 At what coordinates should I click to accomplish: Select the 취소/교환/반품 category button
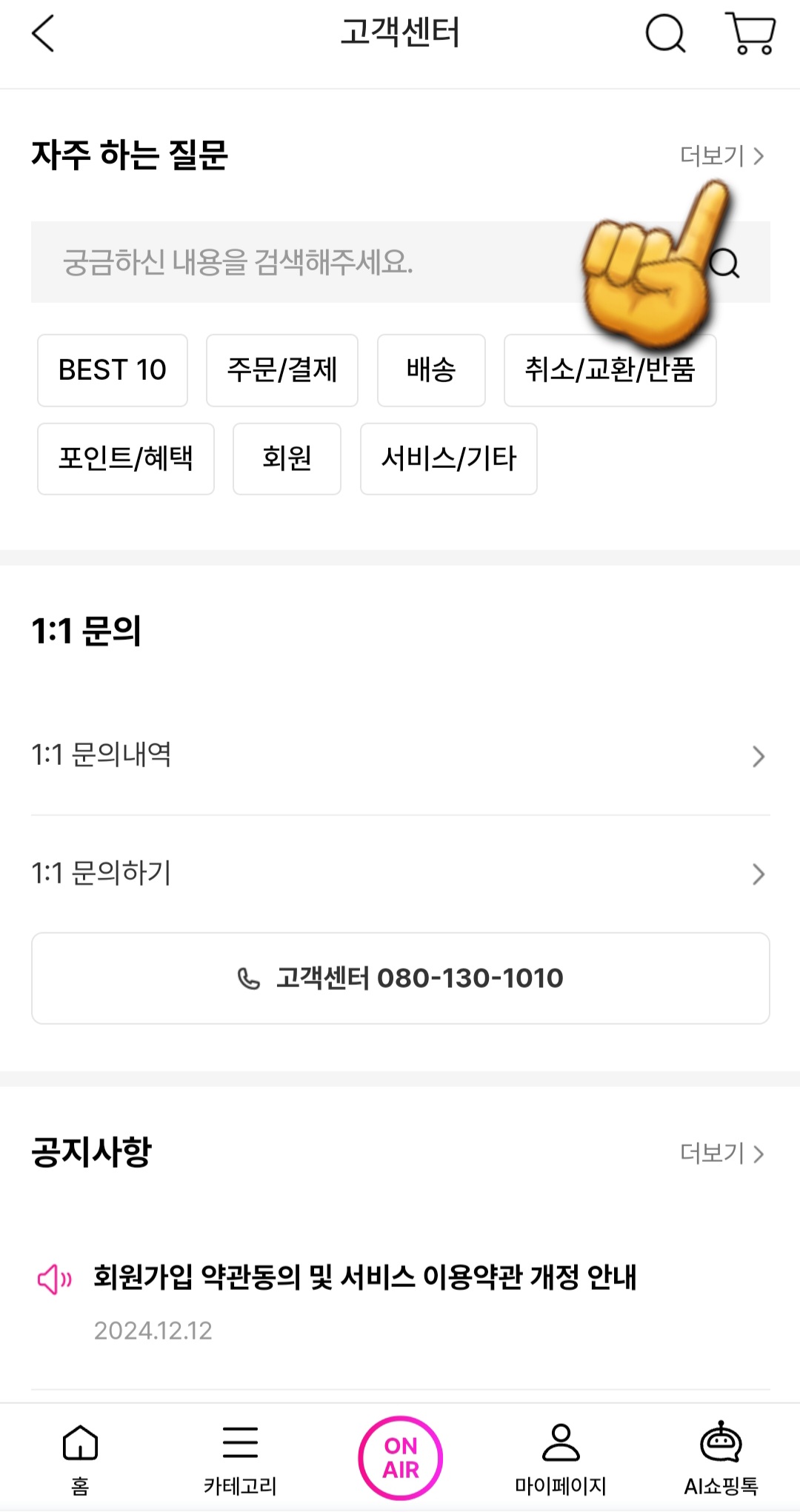tap(610, 370)
